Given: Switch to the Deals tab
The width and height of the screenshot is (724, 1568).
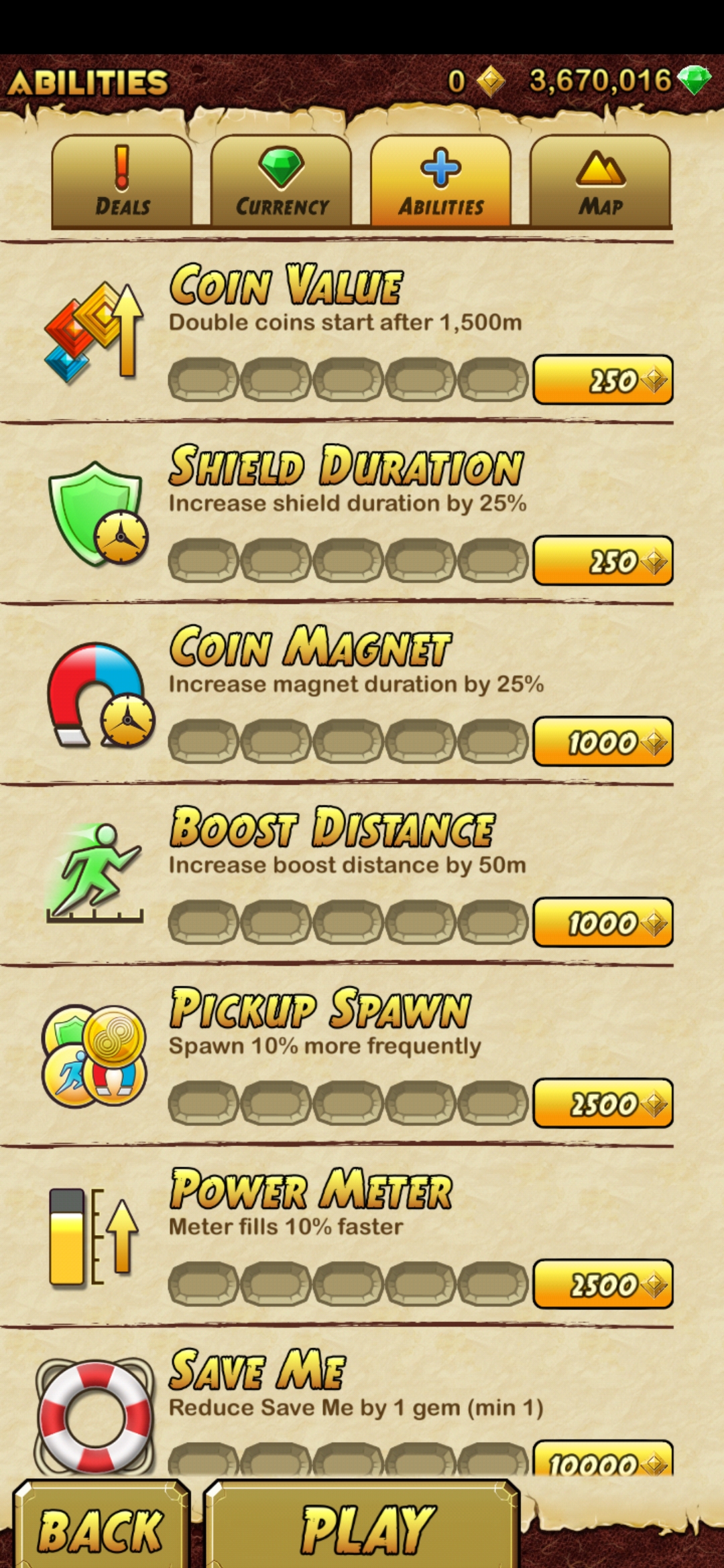Looking at the screenshot, I should [x=122, y=181].
